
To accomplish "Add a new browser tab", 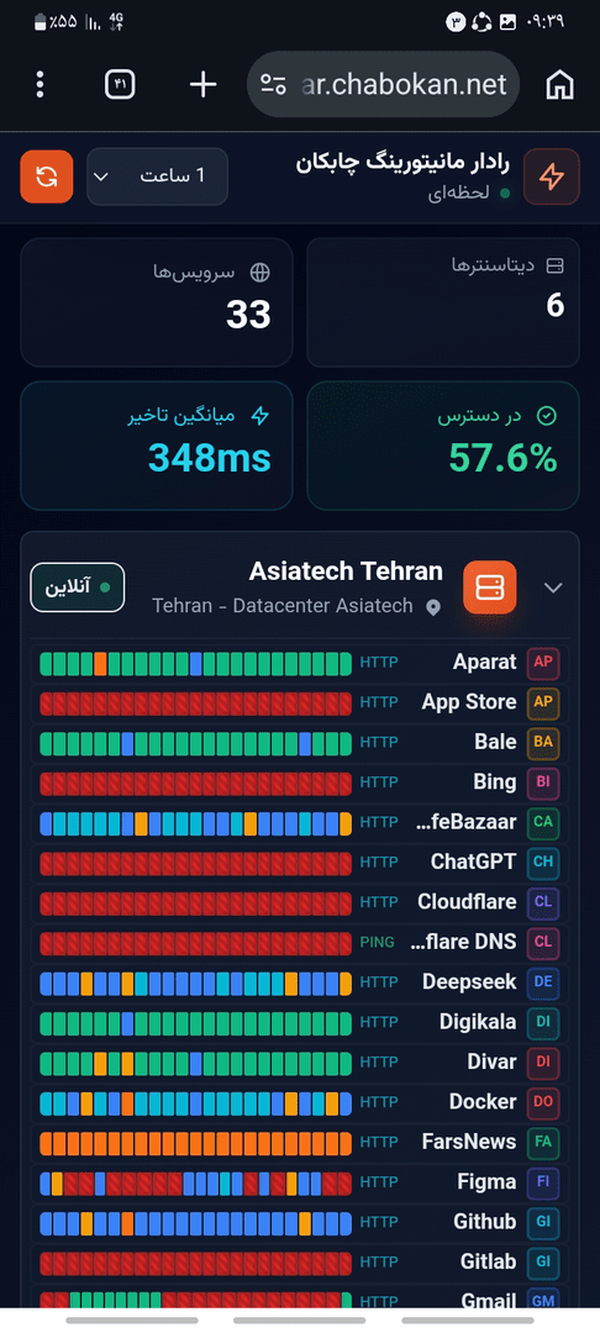I will [203, 84].
